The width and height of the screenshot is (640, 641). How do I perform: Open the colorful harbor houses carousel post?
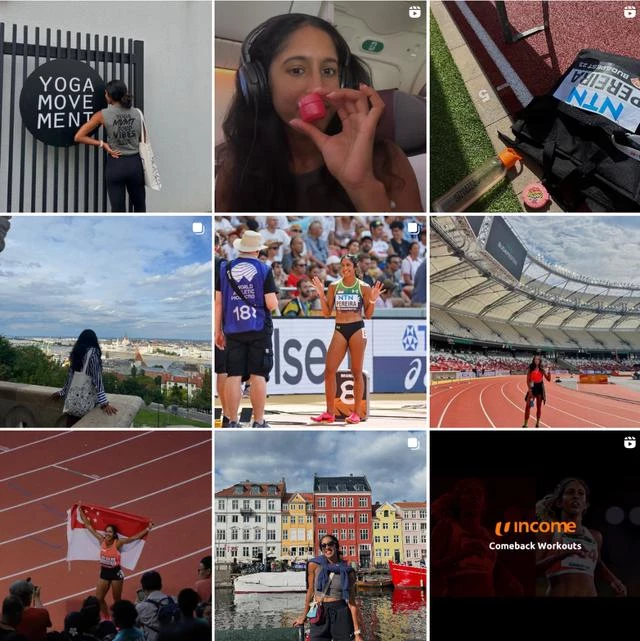click(319, 535)
